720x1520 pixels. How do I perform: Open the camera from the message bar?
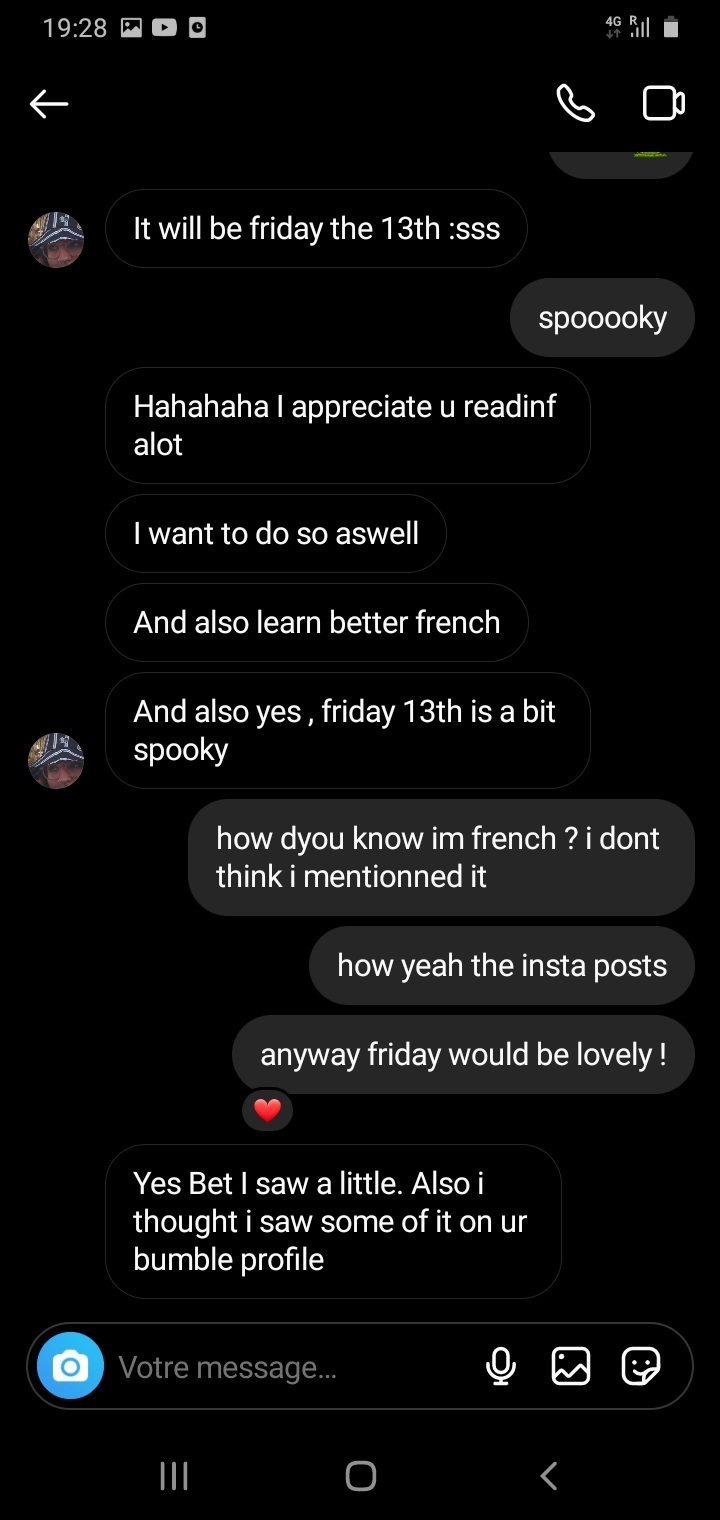(x=70, y=1366)
